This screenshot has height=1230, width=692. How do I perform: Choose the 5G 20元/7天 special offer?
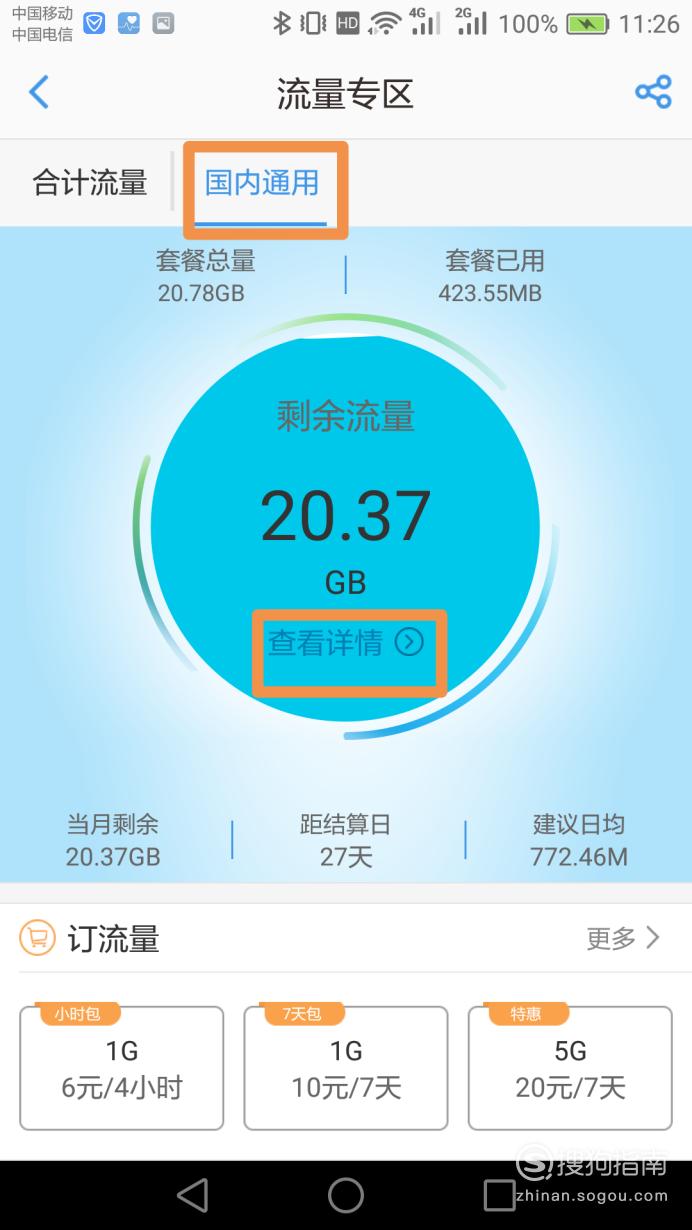click(570, 1068)
